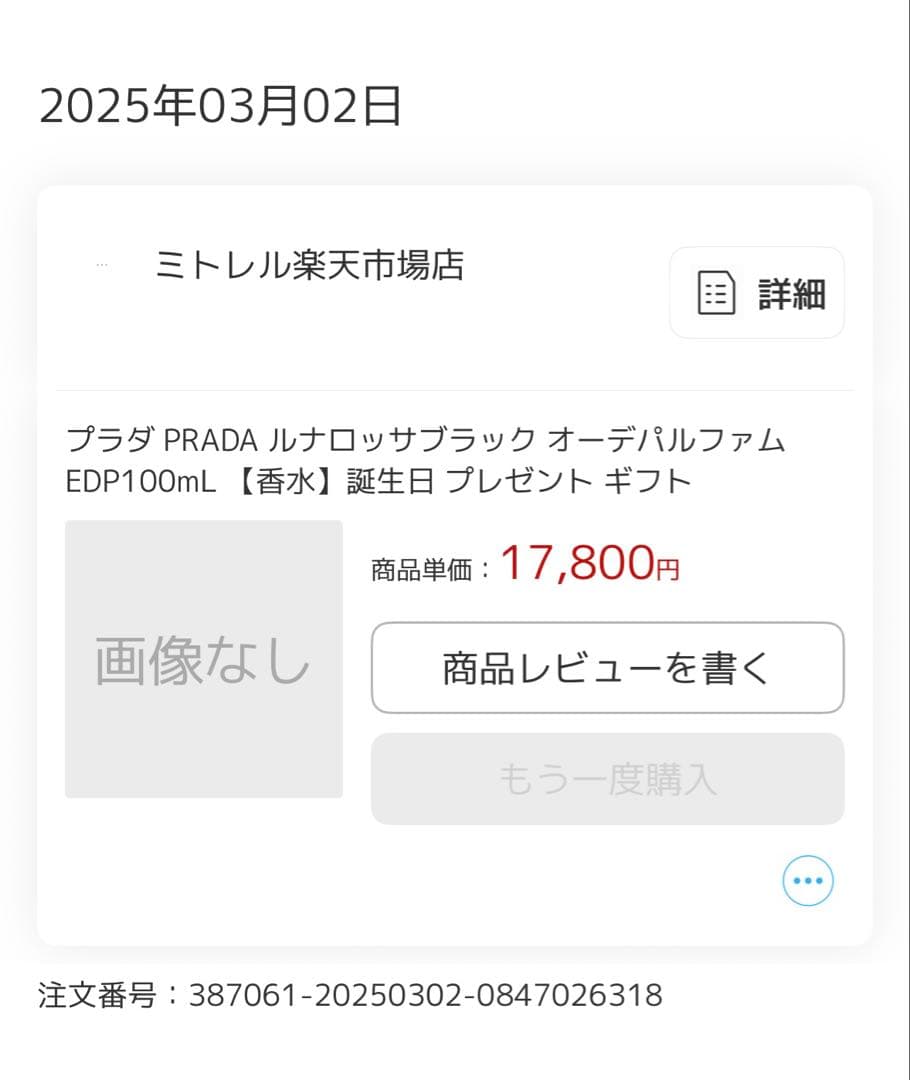910x1080 pixels.
Task: Click the 詳細 label to view order detail
Action: pyautogui.click(x=789, y=293)
